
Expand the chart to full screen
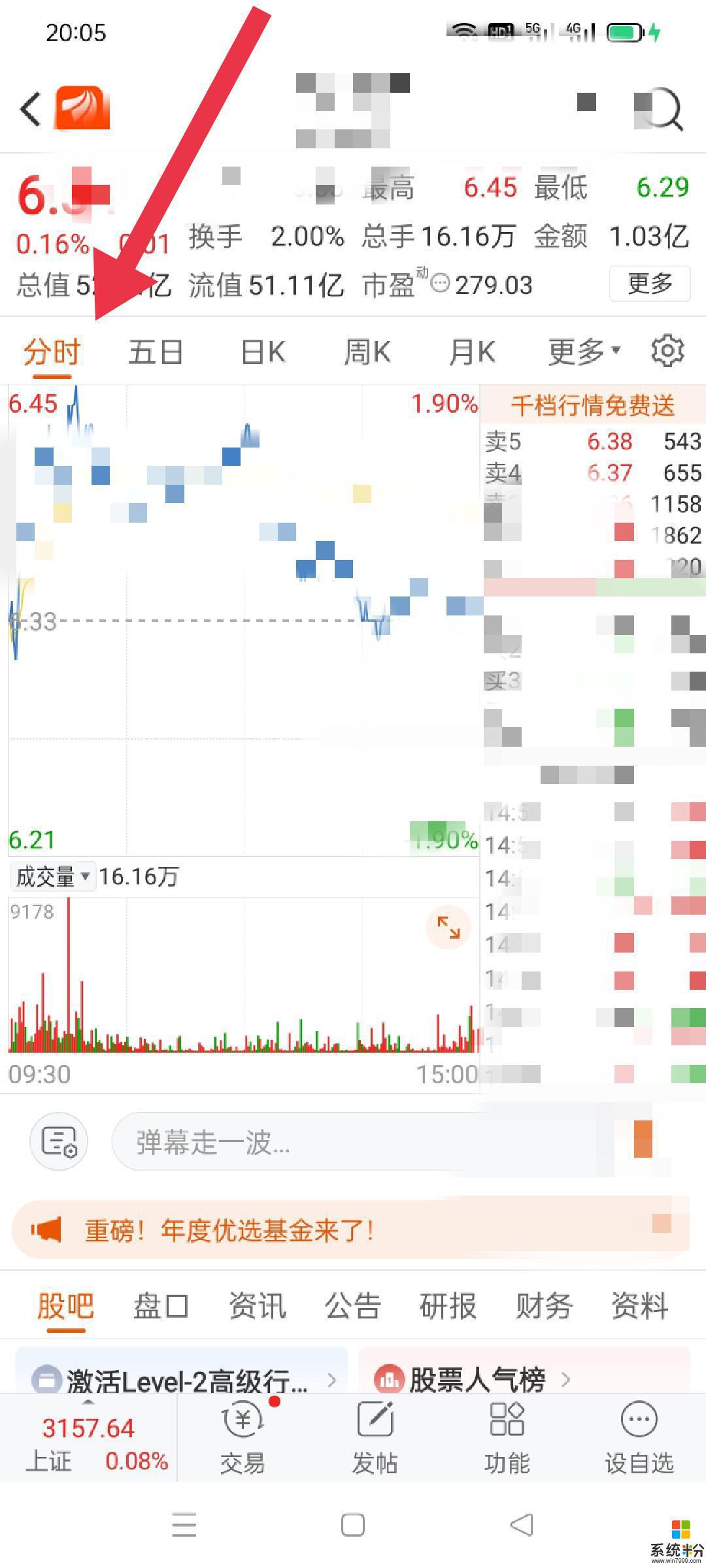pyautogui.click(x=448, y=928)
